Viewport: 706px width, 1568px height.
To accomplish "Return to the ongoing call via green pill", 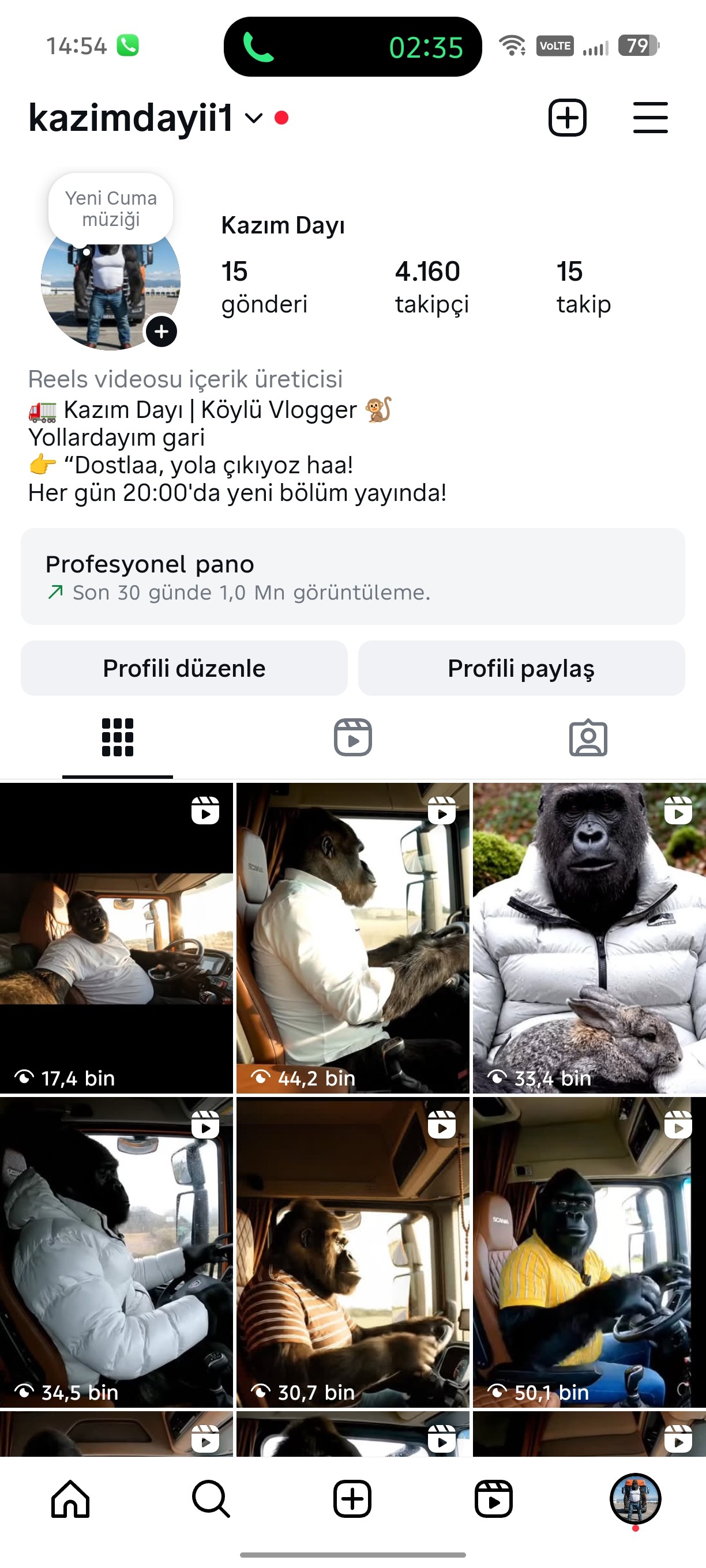I will [352, 47].
